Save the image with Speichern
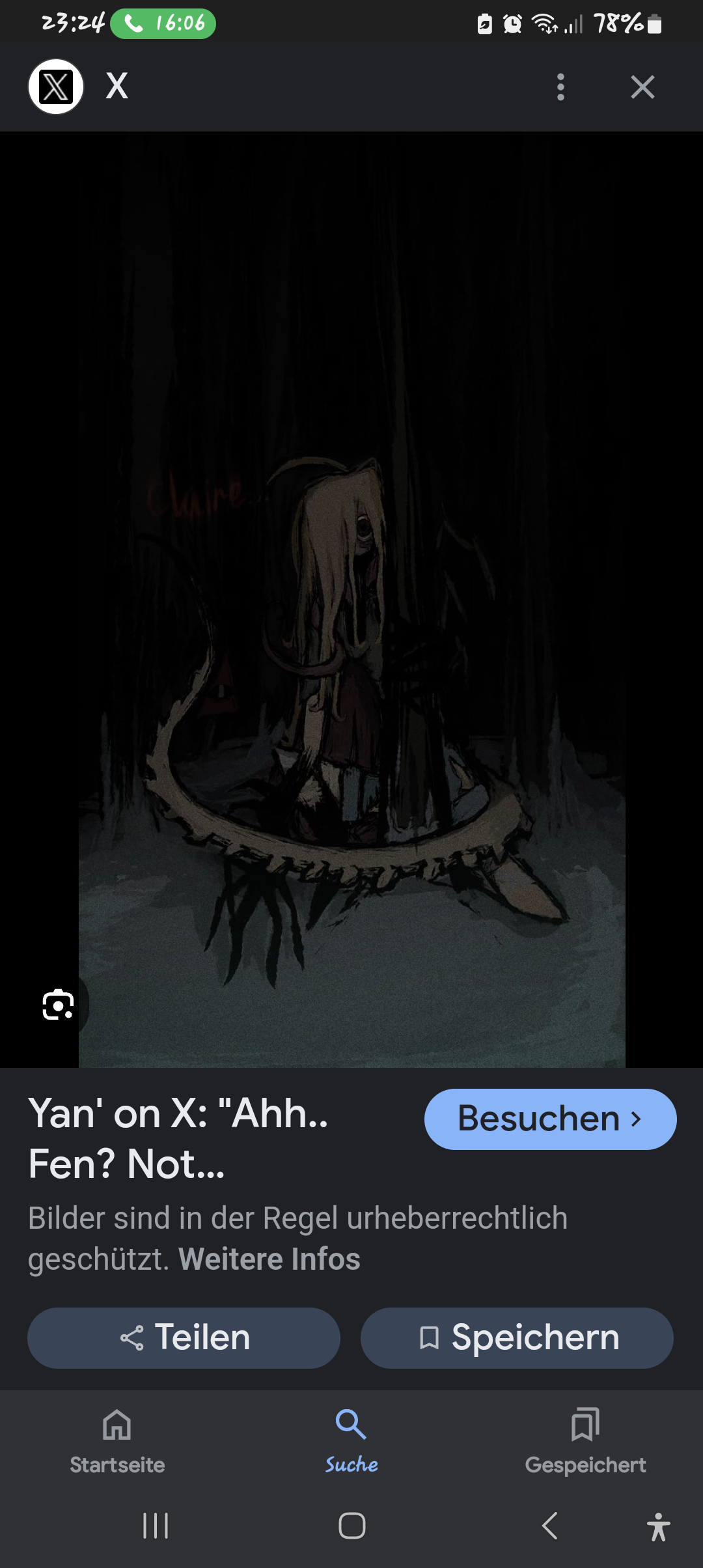Screen dimensions: 703x1568 tap(517, 1337)
